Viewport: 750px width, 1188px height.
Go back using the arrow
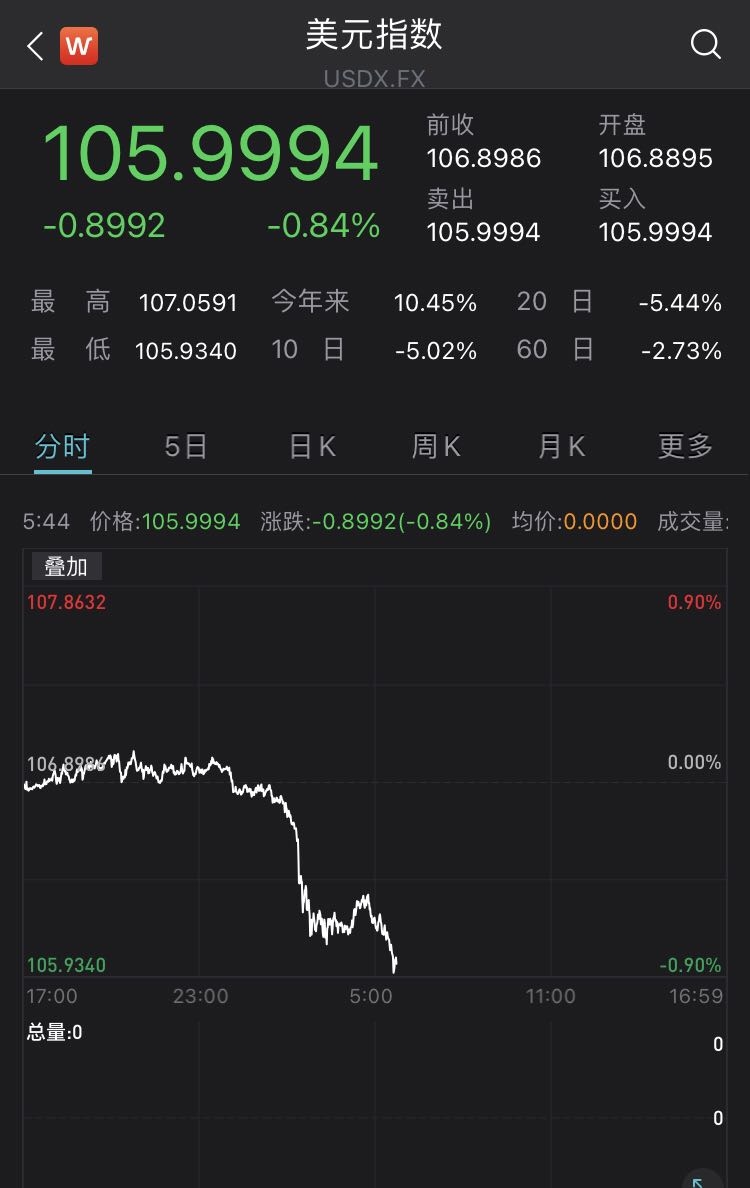tap(36, 46)
